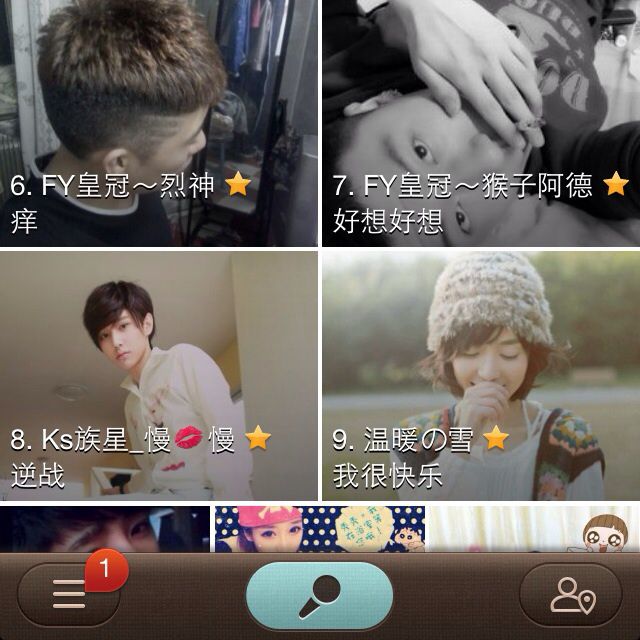The height and width of the screenshot is (640, 640).
Task: Open rank 6 singer FY皇冠～烈神
Action: click(x=159, y=122)
